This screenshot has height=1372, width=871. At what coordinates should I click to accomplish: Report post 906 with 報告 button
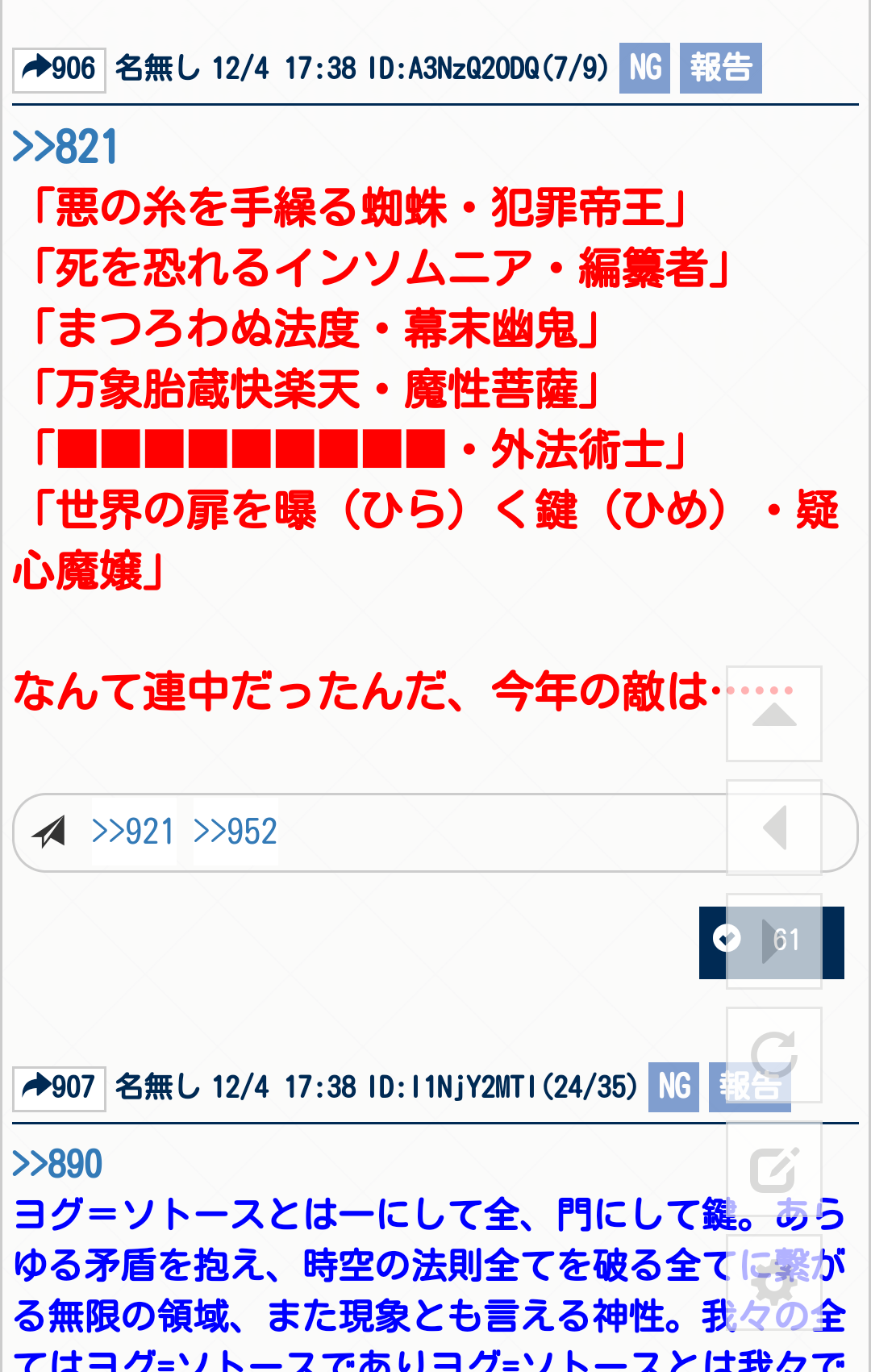[x=720, y=69]
